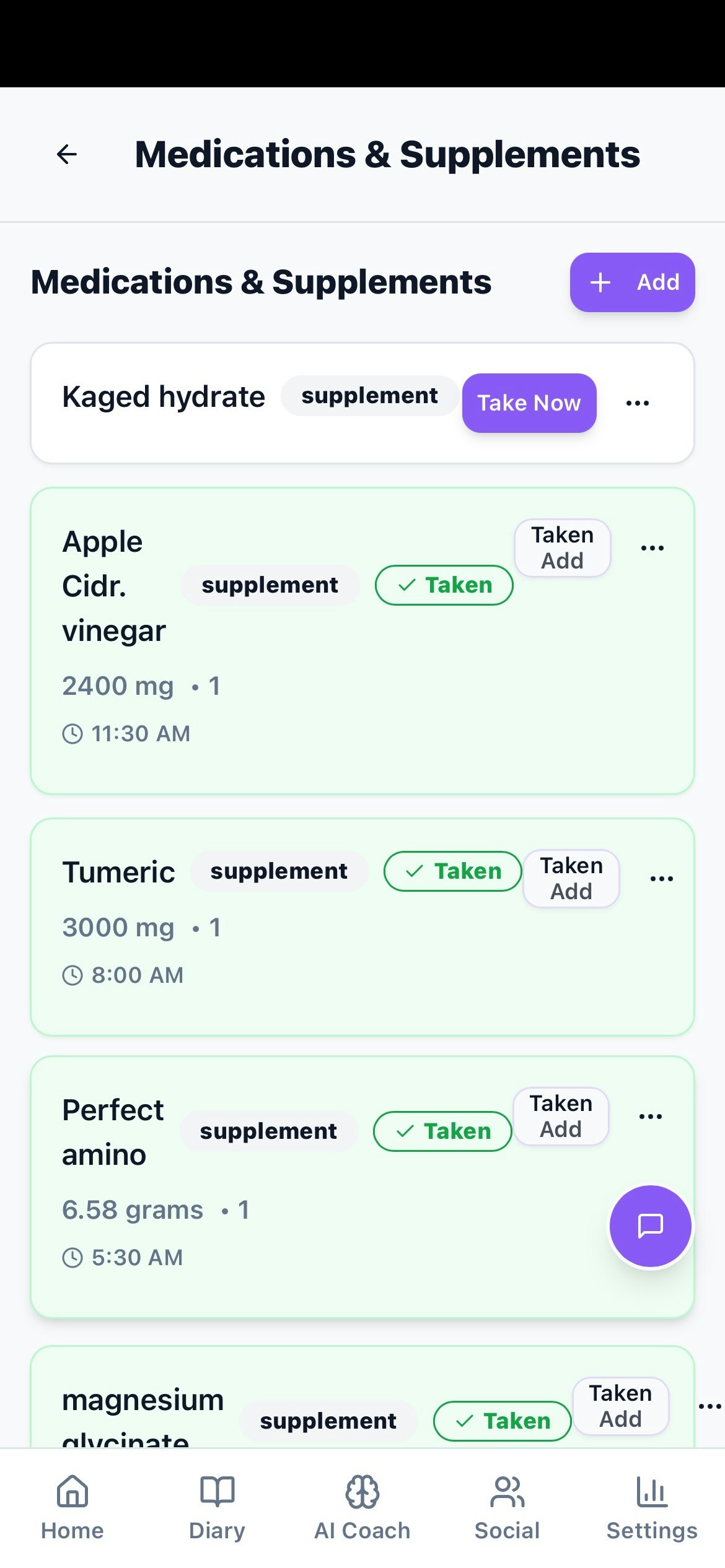The width and height of the screenshot is (725, 1568).
Task: Toggle Taken status for Perfect amino
Action: [x=442, y=1131]
